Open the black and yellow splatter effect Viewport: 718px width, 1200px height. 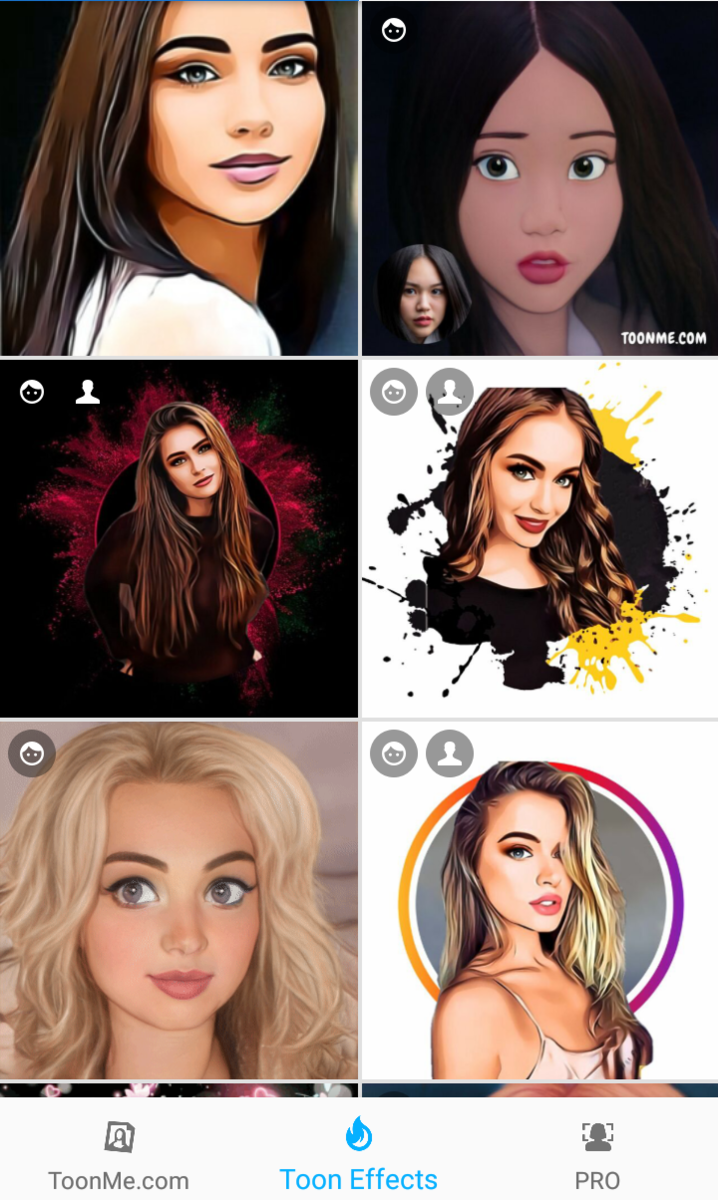pos(540,538)
